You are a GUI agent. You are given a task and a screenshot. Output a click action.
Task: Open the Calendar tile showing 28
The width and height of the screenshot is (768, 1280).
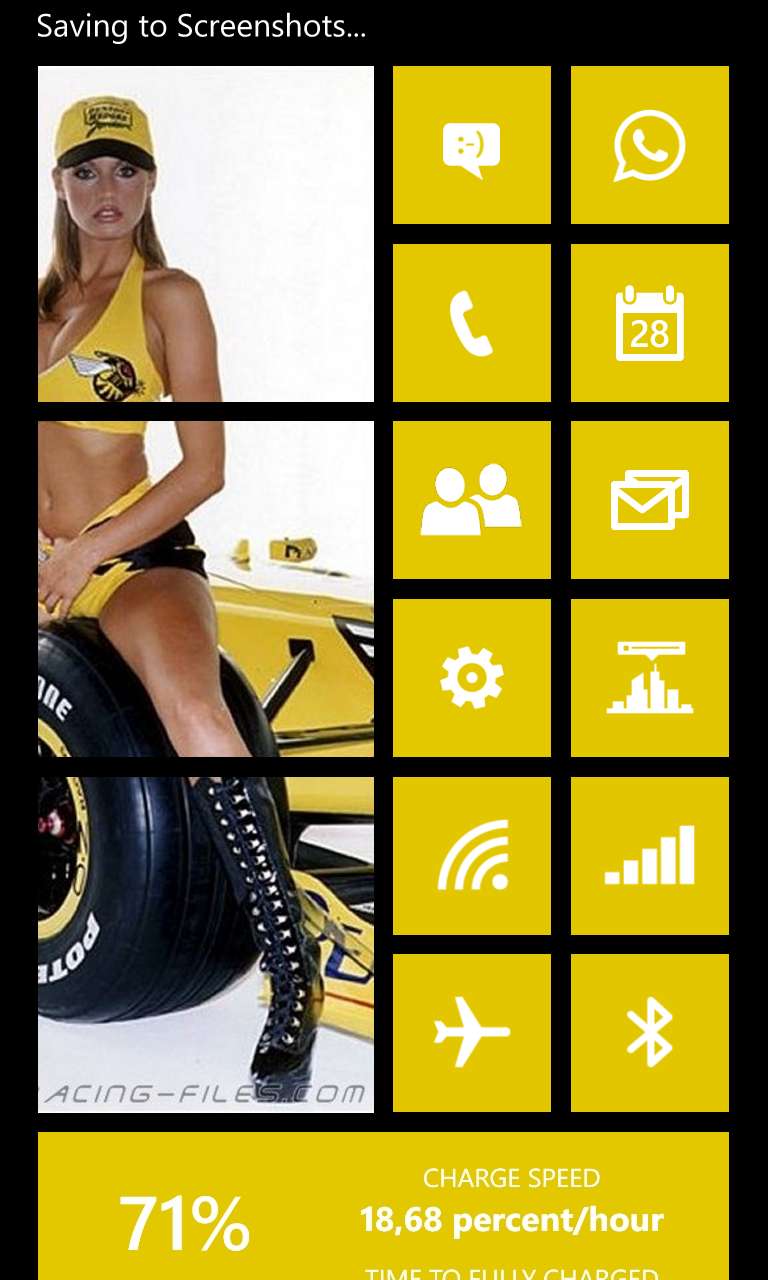click(649, 323)
